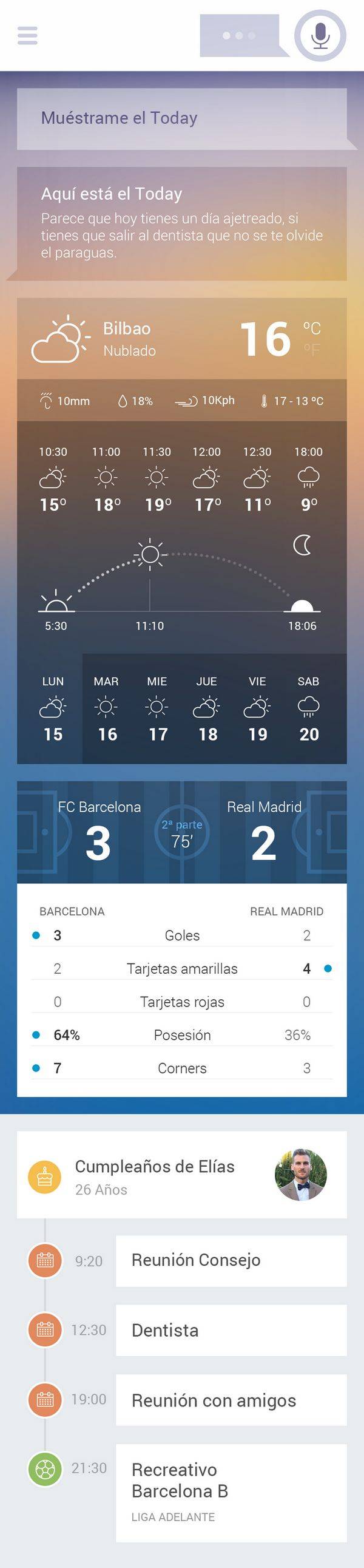Open the FC Barcelona vs Real Madrid match card
364x1568 pixels.
click(x=182, y=832)
